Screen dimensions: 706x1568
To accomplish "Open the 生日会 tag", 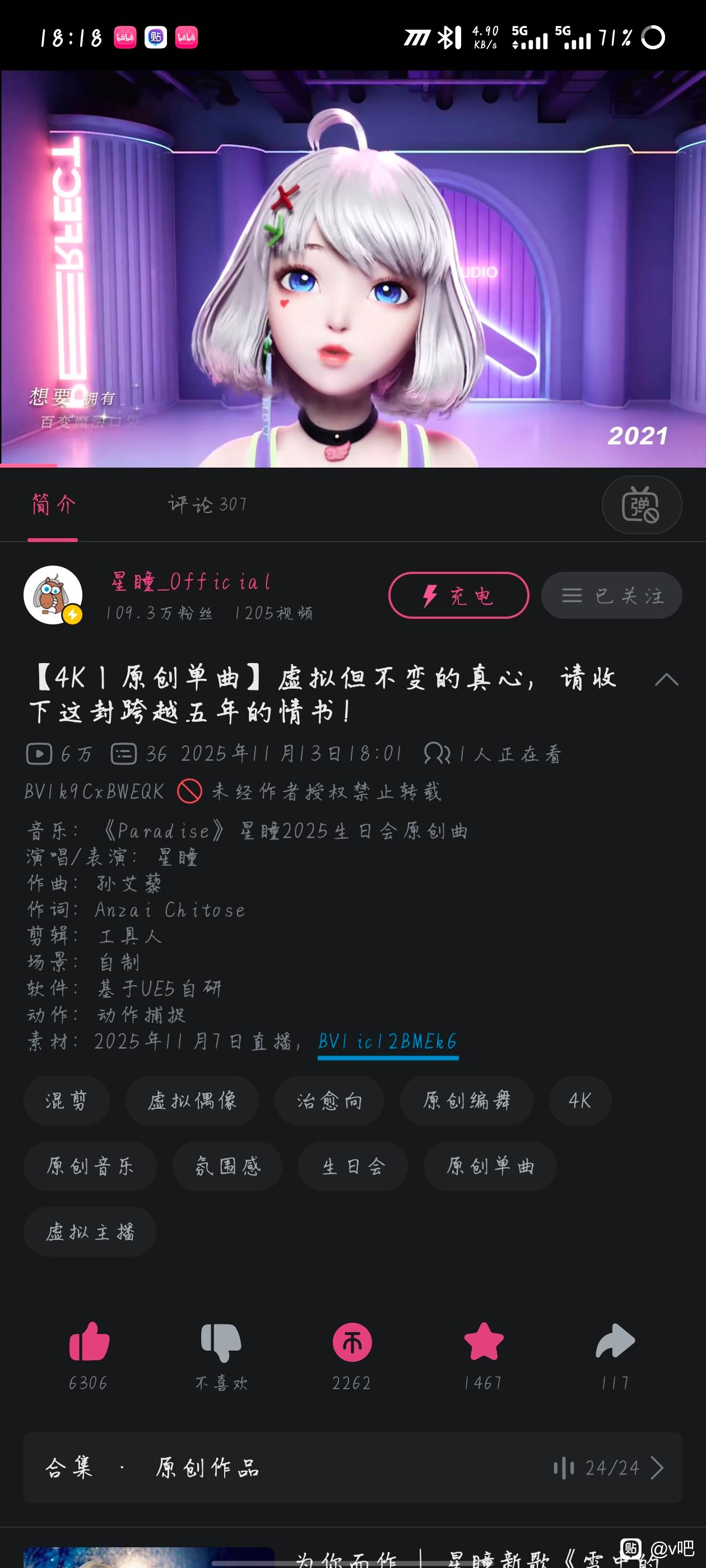I will pos(352,1166).
